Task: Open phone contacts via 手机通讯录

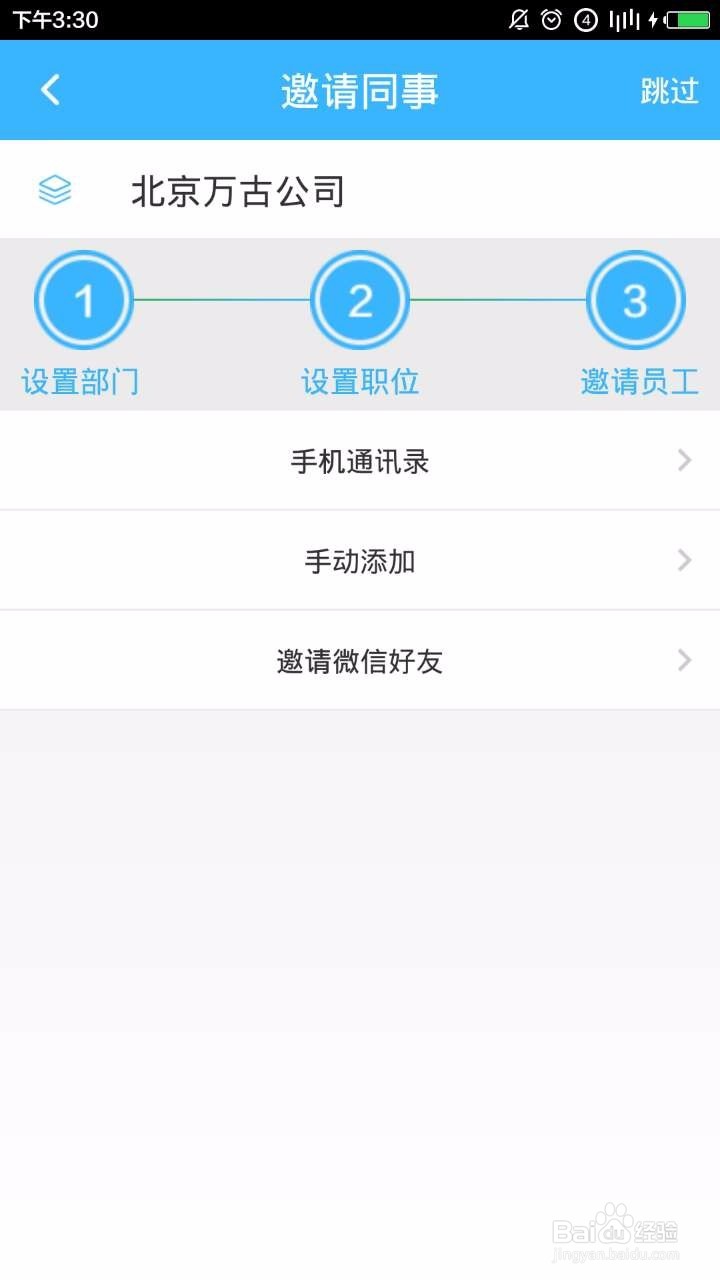Action: click(360, 460)
